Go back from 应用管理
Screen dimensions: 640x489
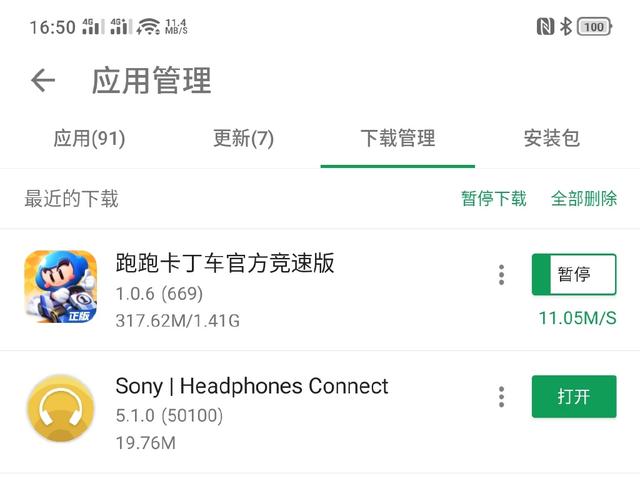coord(42,81)
